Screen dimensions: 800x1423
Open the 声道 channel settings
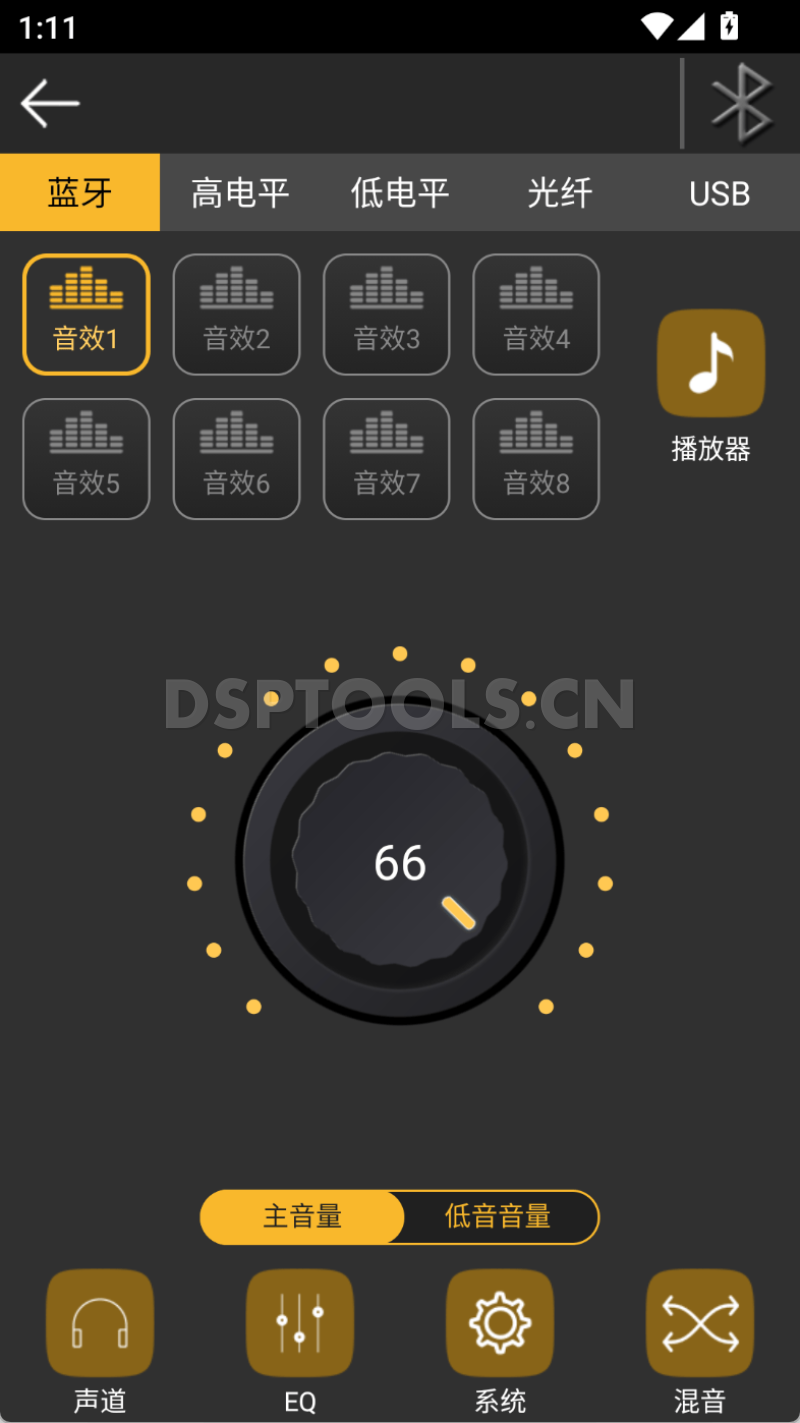click(99, 1322)
